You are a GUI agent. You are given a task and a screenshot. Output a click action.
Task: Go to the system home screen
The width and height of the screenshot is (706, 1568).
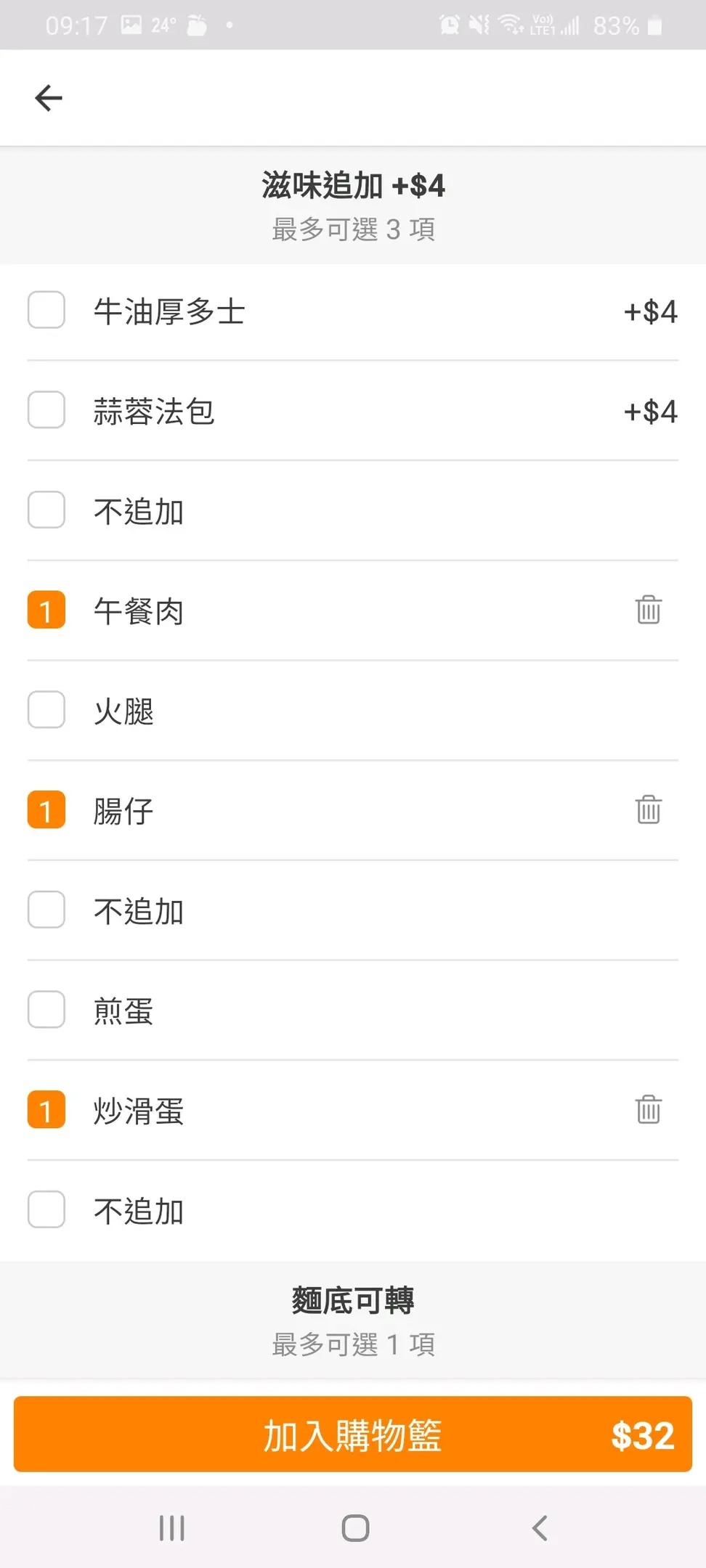coord(355,1528)
